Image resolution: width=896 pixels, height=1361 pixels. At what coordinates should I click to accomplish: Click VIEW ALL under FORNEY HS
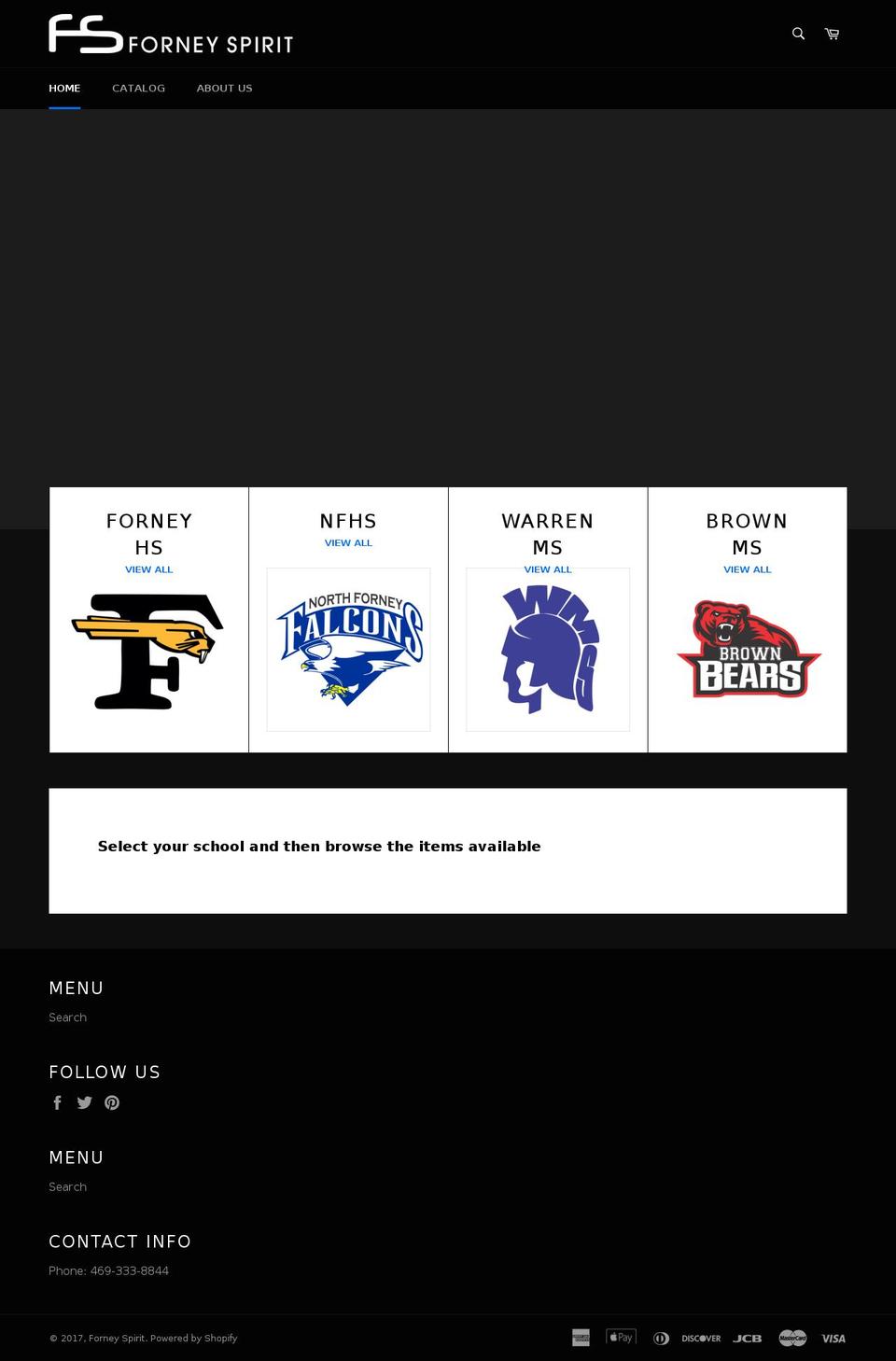click(148, 568)
